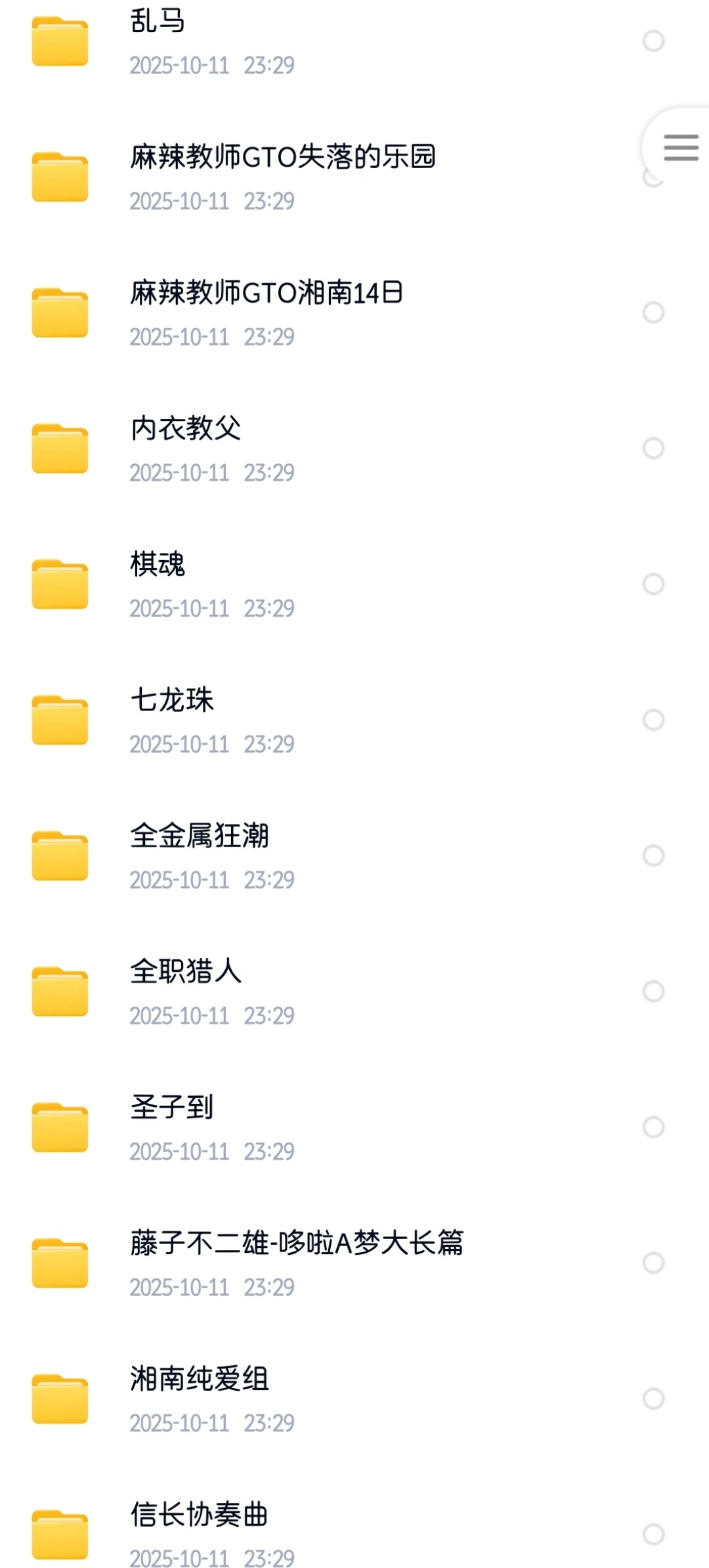Screen dimensions: 709x1568
Task: Select 全职猎人 using its circle
Action: 653,991
